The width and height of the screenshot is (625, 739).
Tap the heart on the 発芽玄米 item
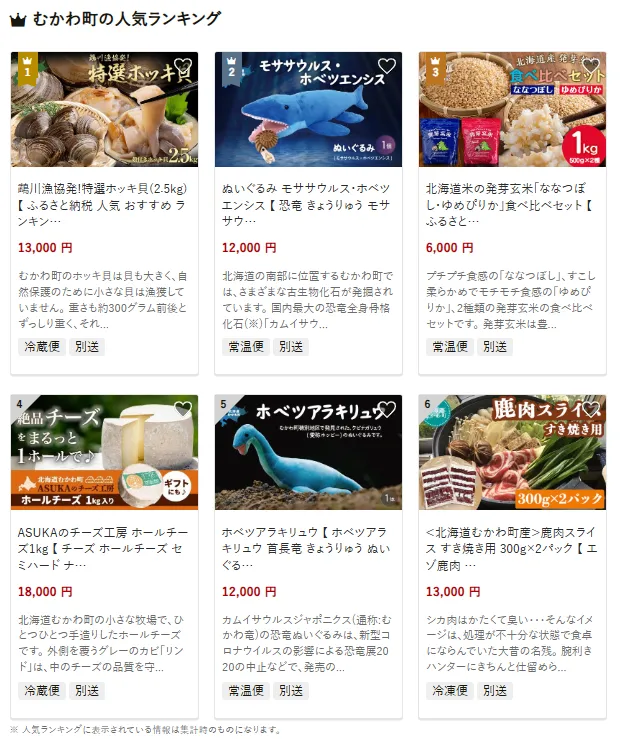coord(589,69)
